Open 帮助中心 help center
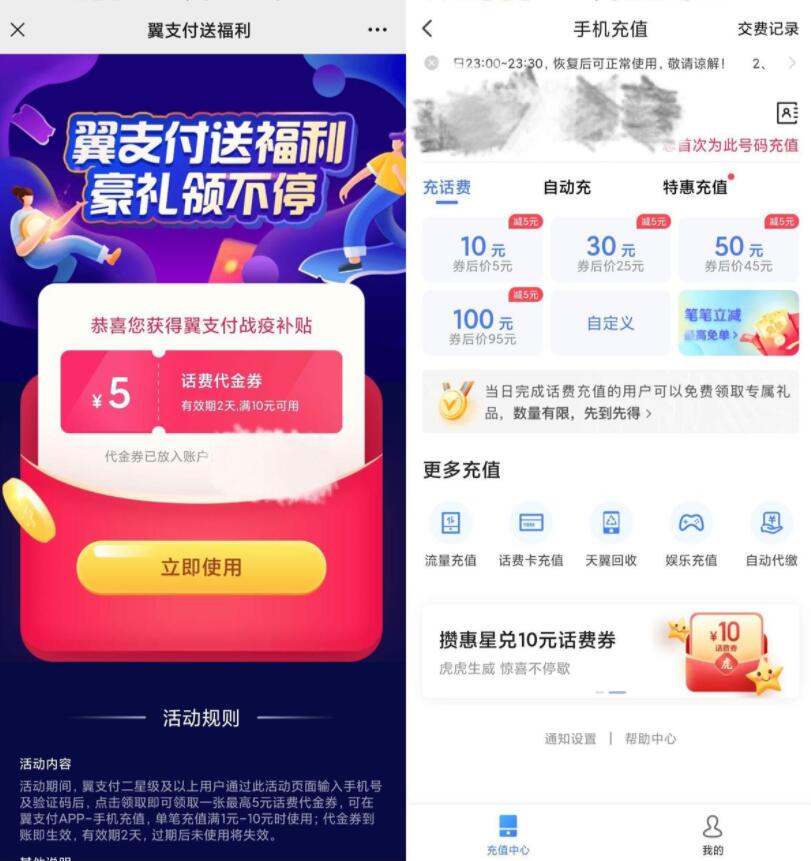The image size is (811, 861). (650, 739)
